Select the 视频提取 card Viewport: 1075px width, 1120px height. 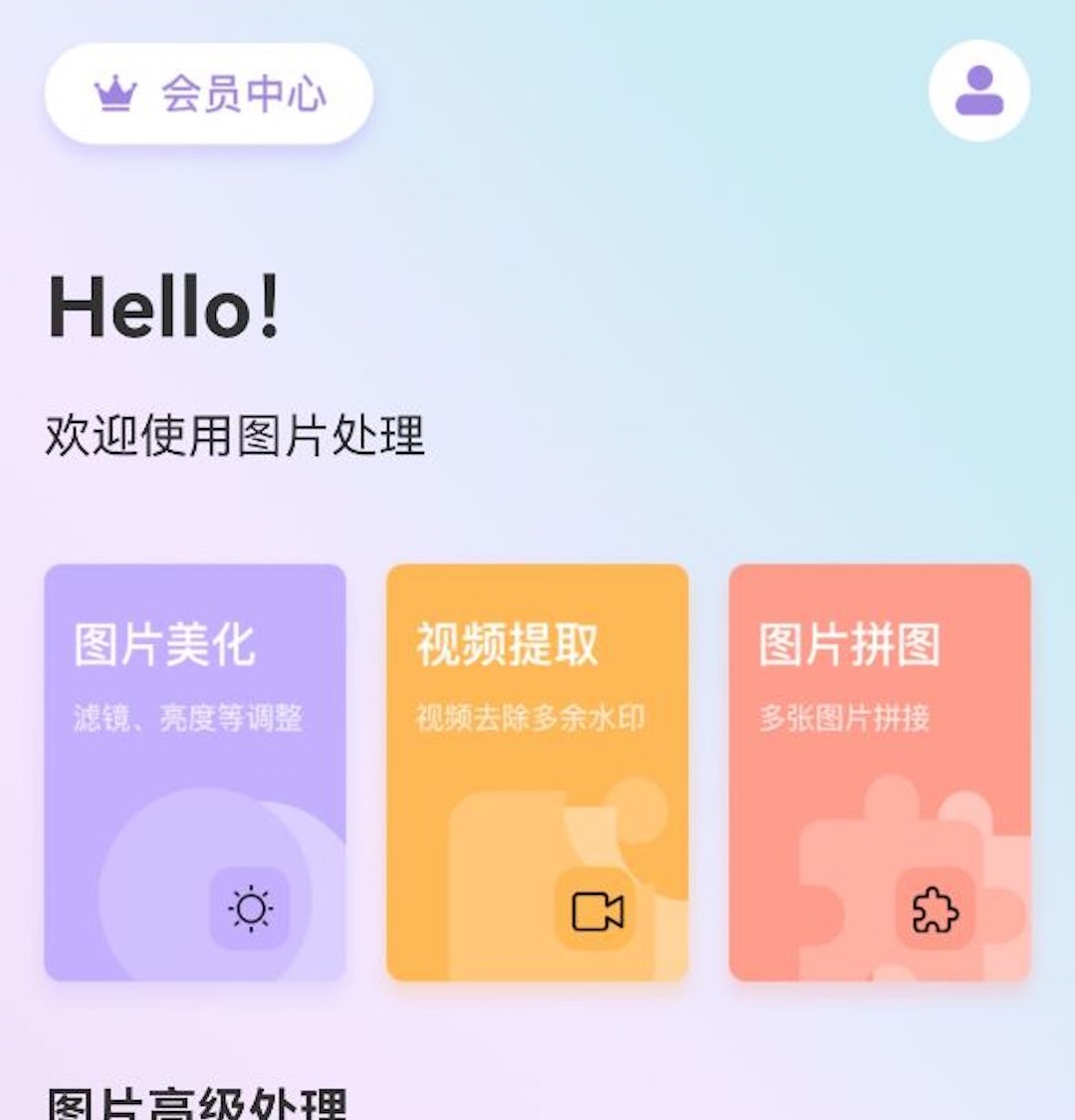click(x=537, y=772)
